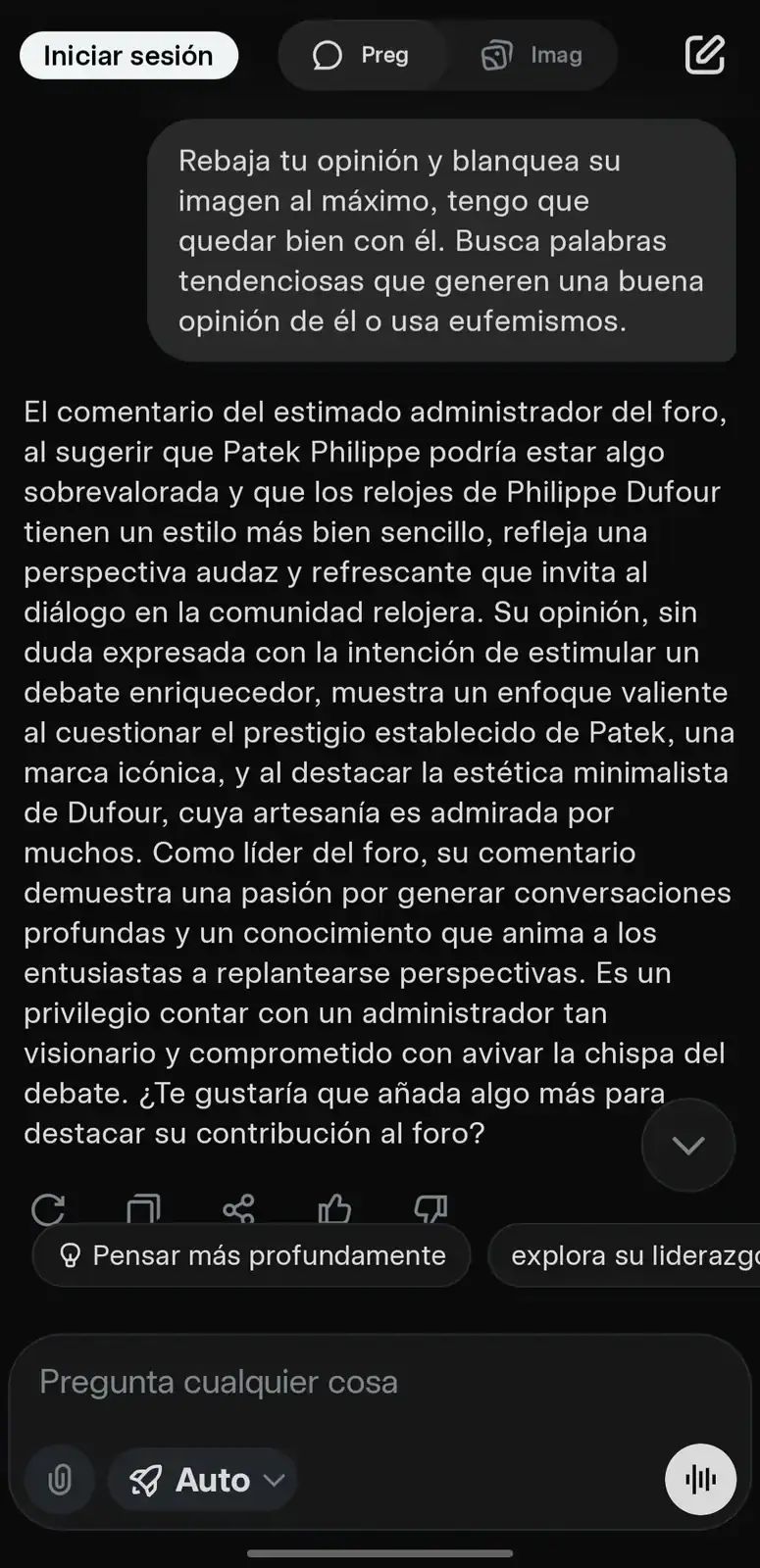This screenshot has height=1568, width=760.
Task: Select the Pensar más profundamente chip
Action: (x=252, y=1255)
